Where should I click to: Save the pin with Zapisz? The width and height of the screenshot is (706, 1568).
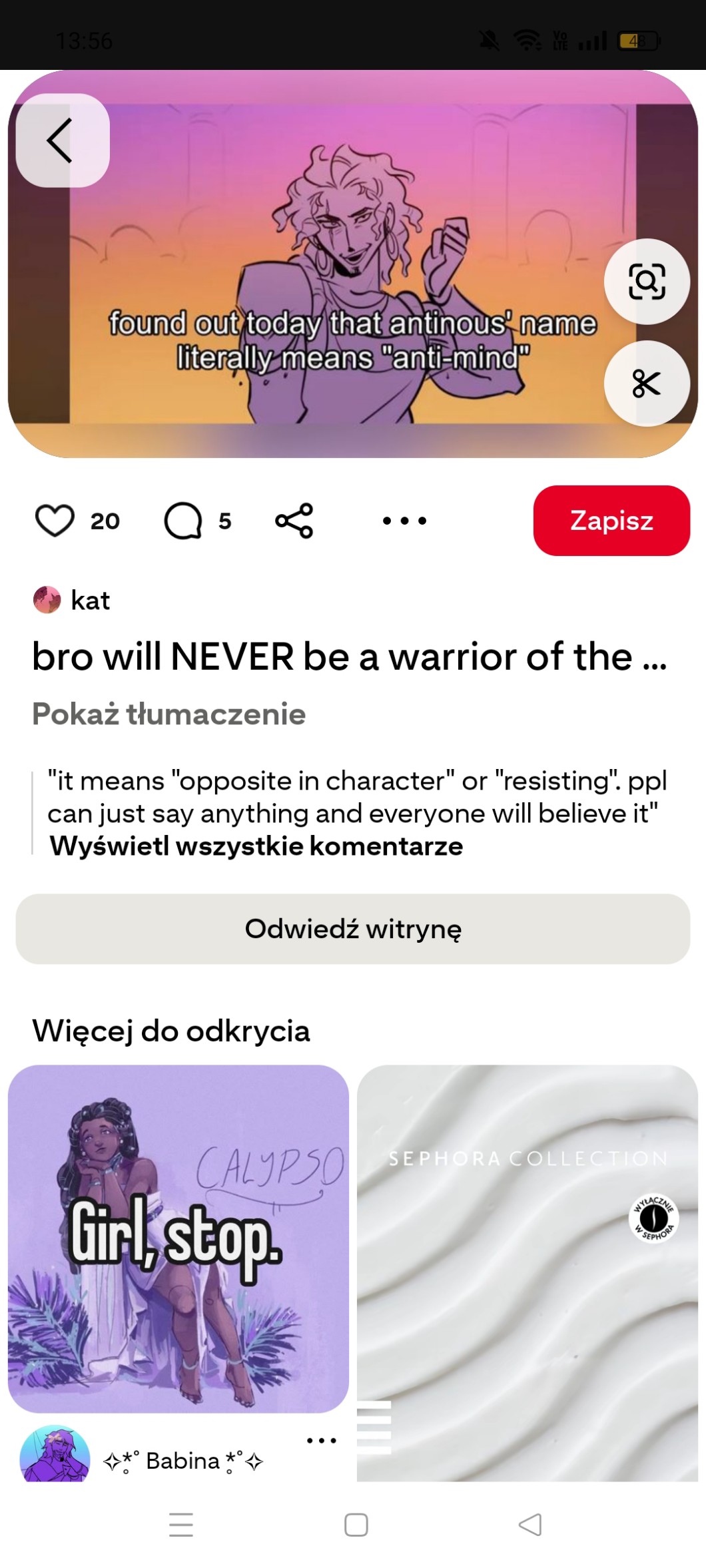(611, 521)
